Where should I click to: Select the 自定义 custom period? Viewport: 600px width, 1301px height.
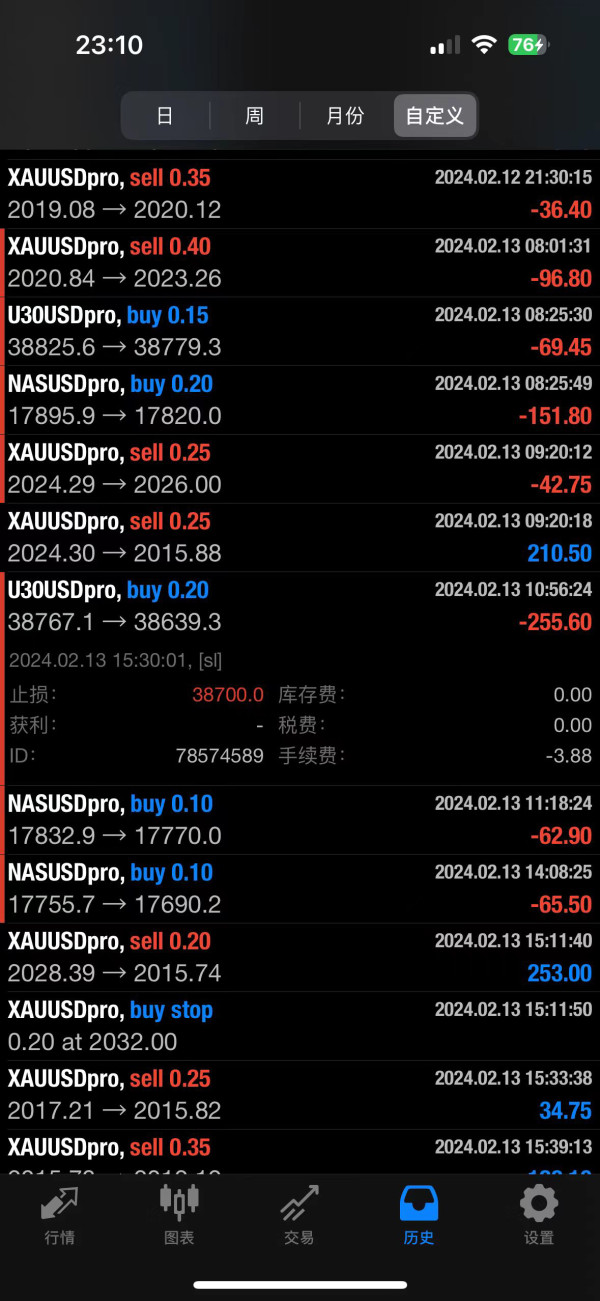click(x=435, y=116)
